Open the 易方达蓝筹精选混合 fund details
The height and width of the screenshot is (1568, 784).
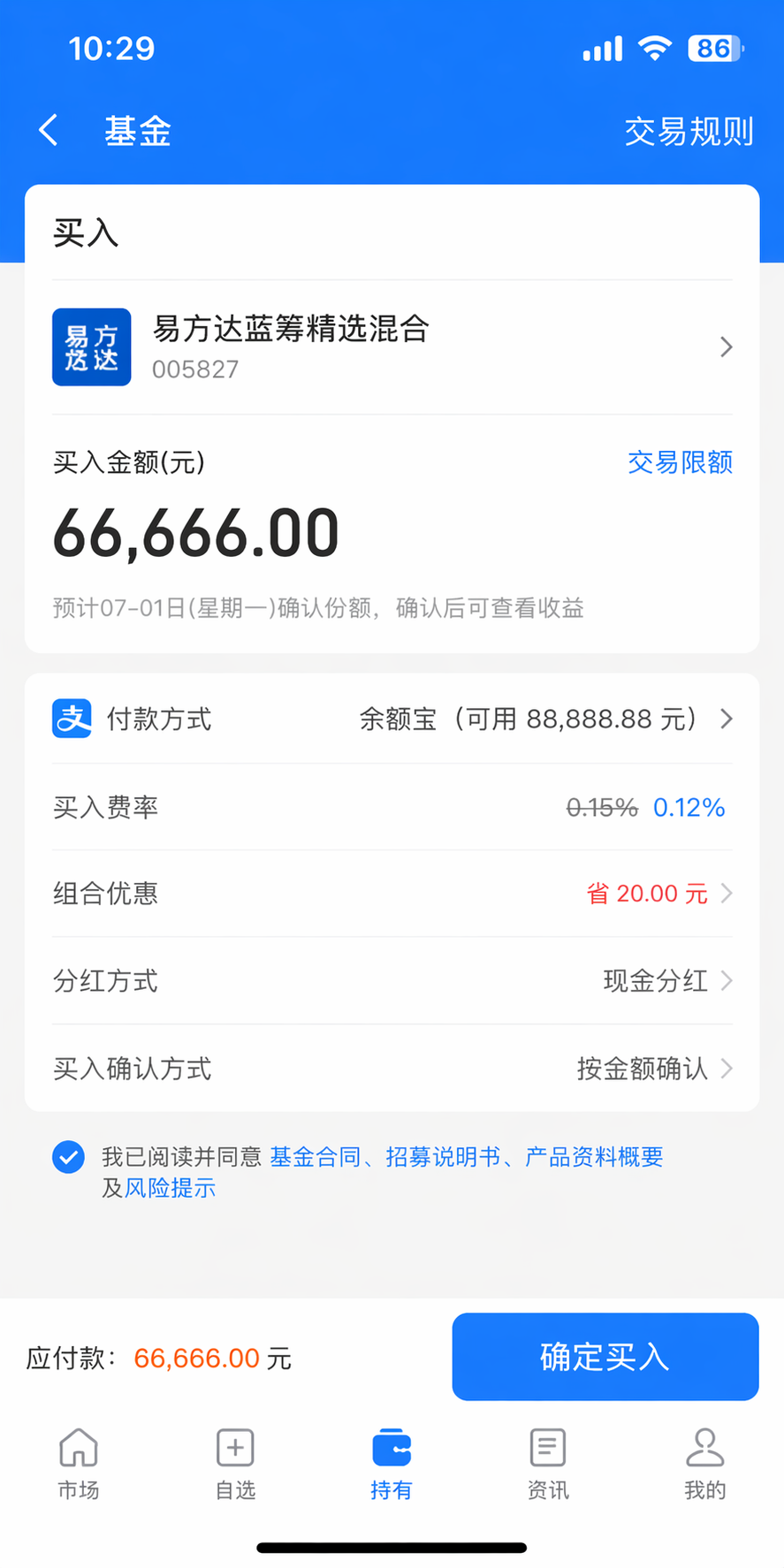pos(392,346)
